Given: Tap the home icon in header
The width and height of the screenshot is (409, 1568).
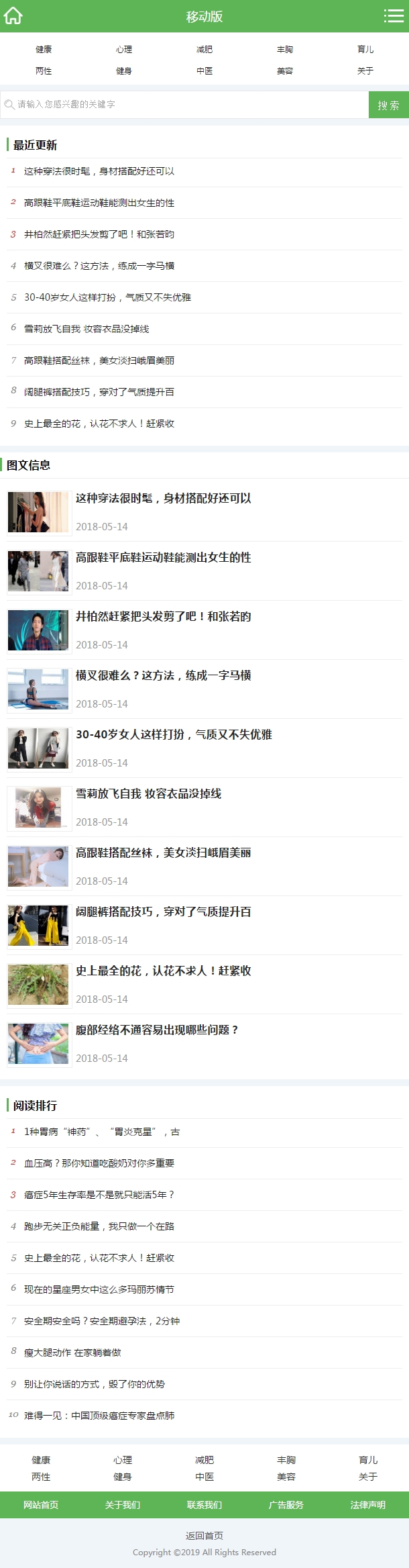Looking at the screenshot, I should [x=13, y=16].
